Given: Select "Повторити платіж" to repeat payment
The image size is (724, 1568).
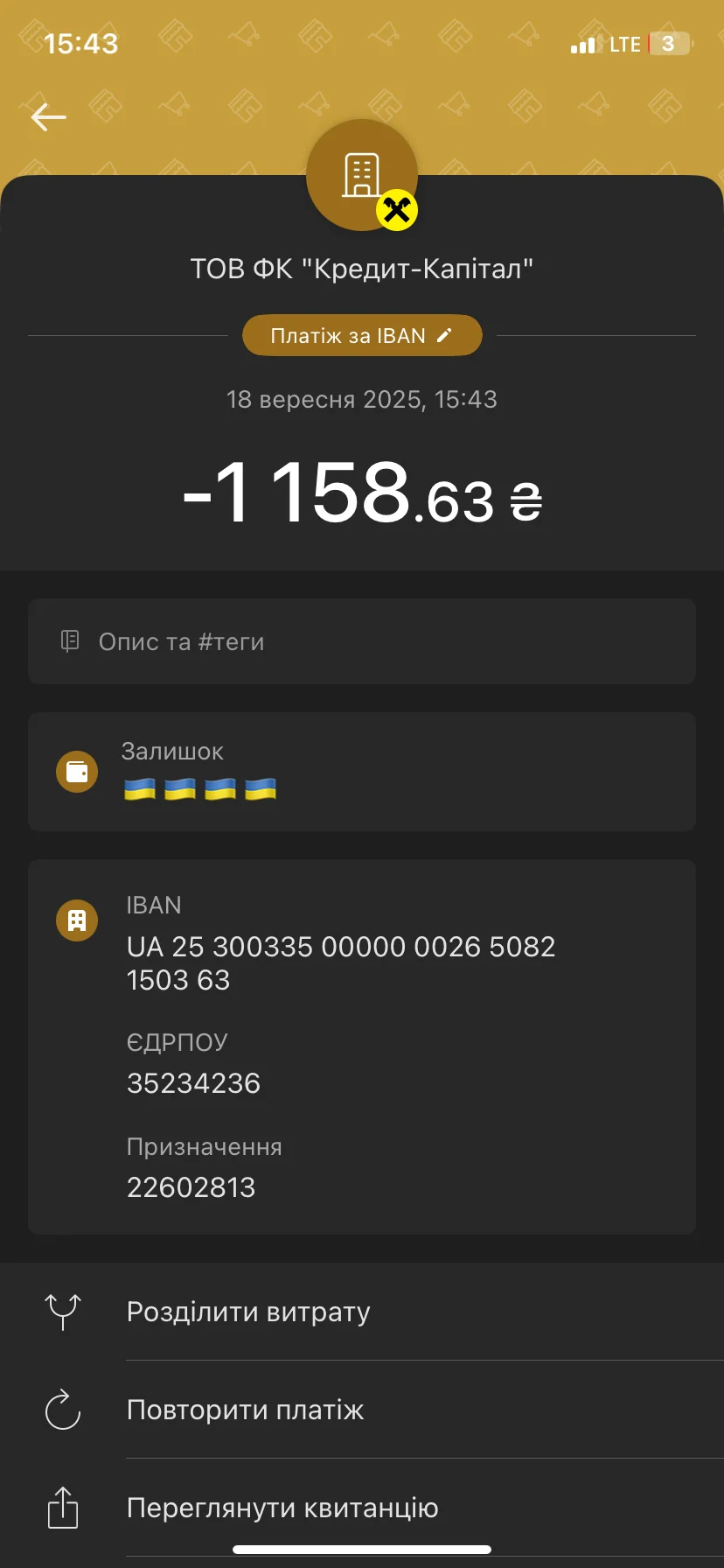Looking at the screenshot, I should [x=245, y=1410].
